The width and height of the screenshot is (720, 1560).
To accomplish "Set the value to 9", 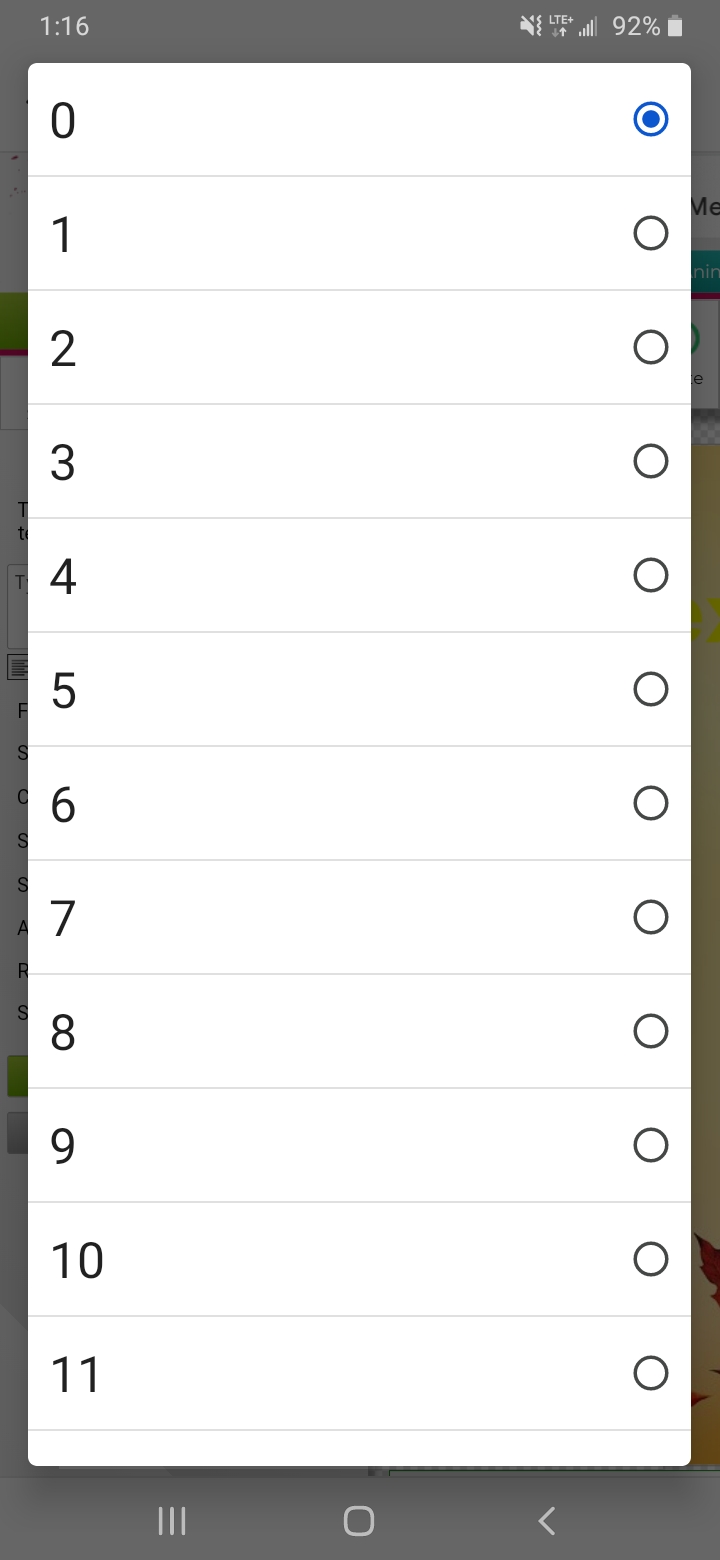I will click(x=359, y=1146).
